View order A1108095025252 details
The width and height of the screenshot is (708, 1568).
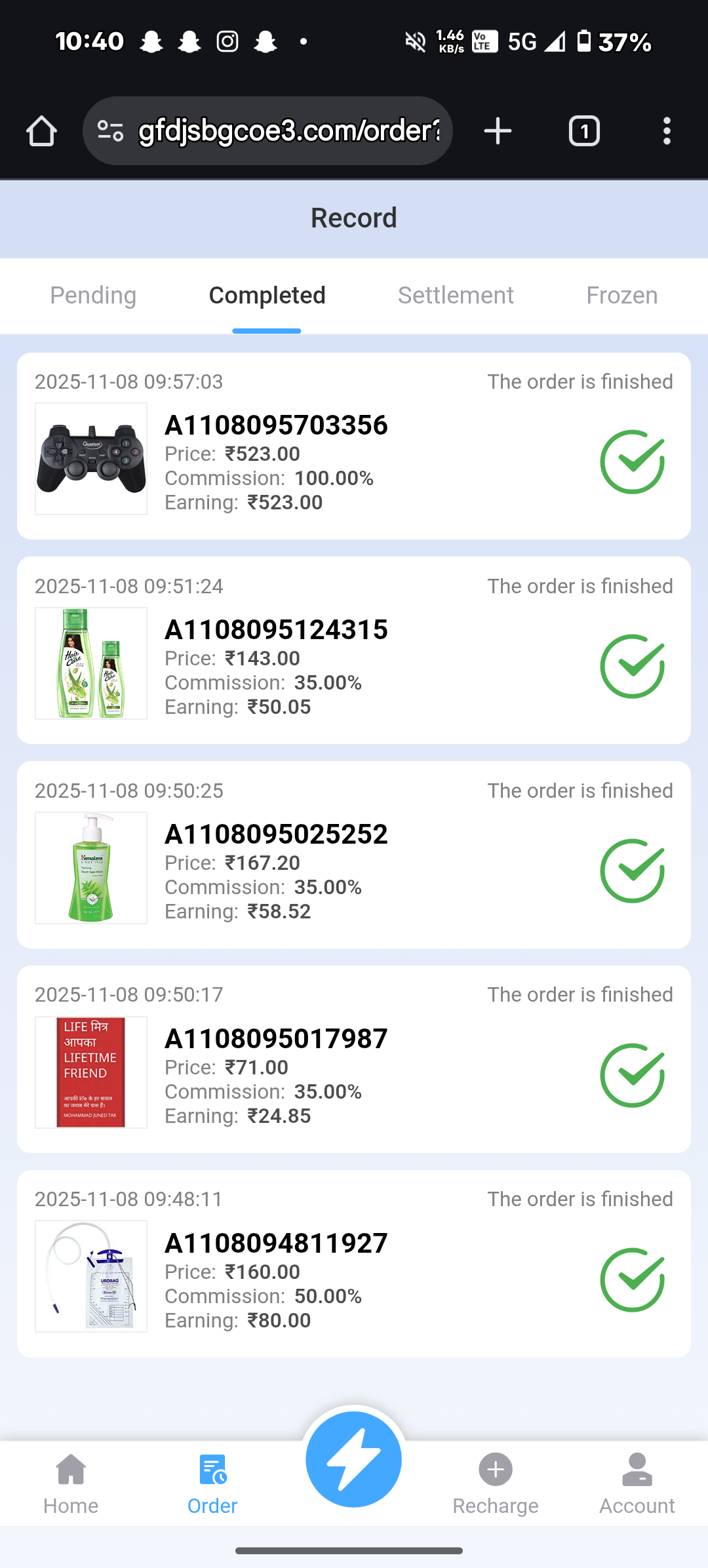(x=354, y=855)
